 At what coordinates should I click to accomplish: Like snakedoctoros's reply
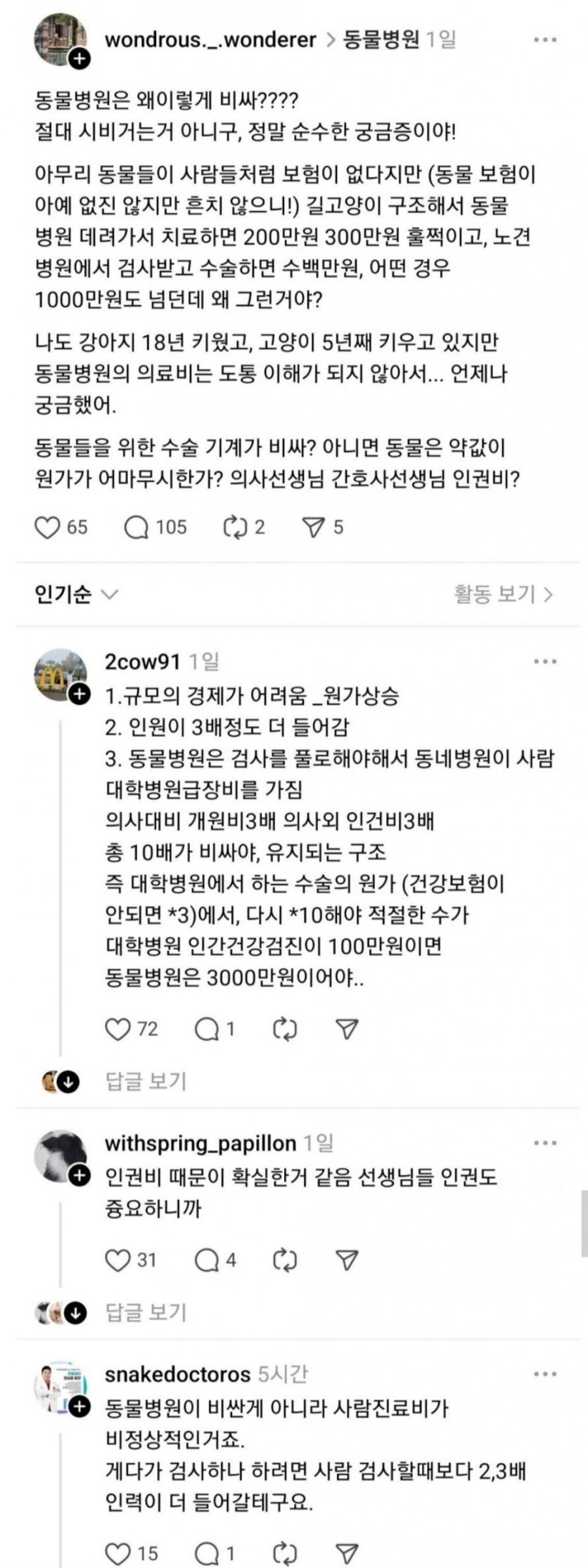click(x=118, y=1554)
